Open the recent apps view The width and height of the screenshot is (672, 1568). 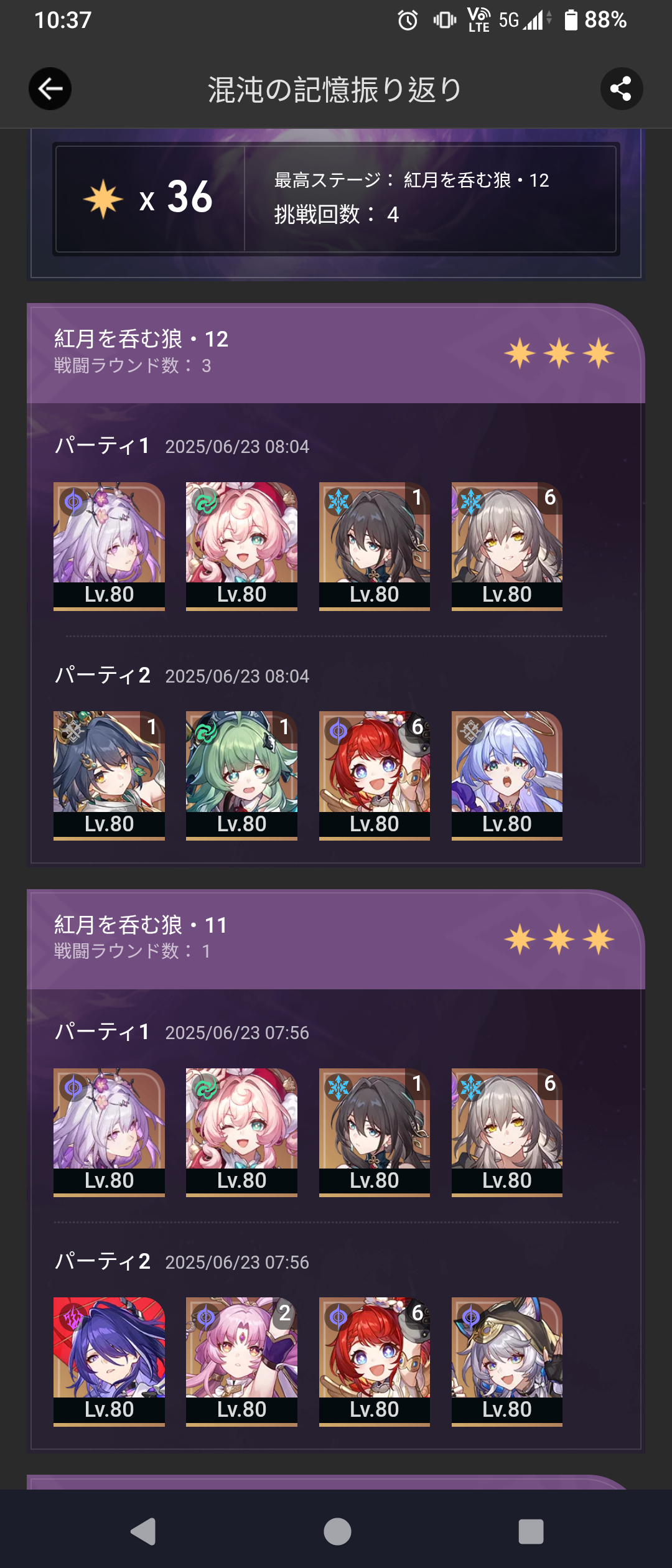pos(530,1531)
